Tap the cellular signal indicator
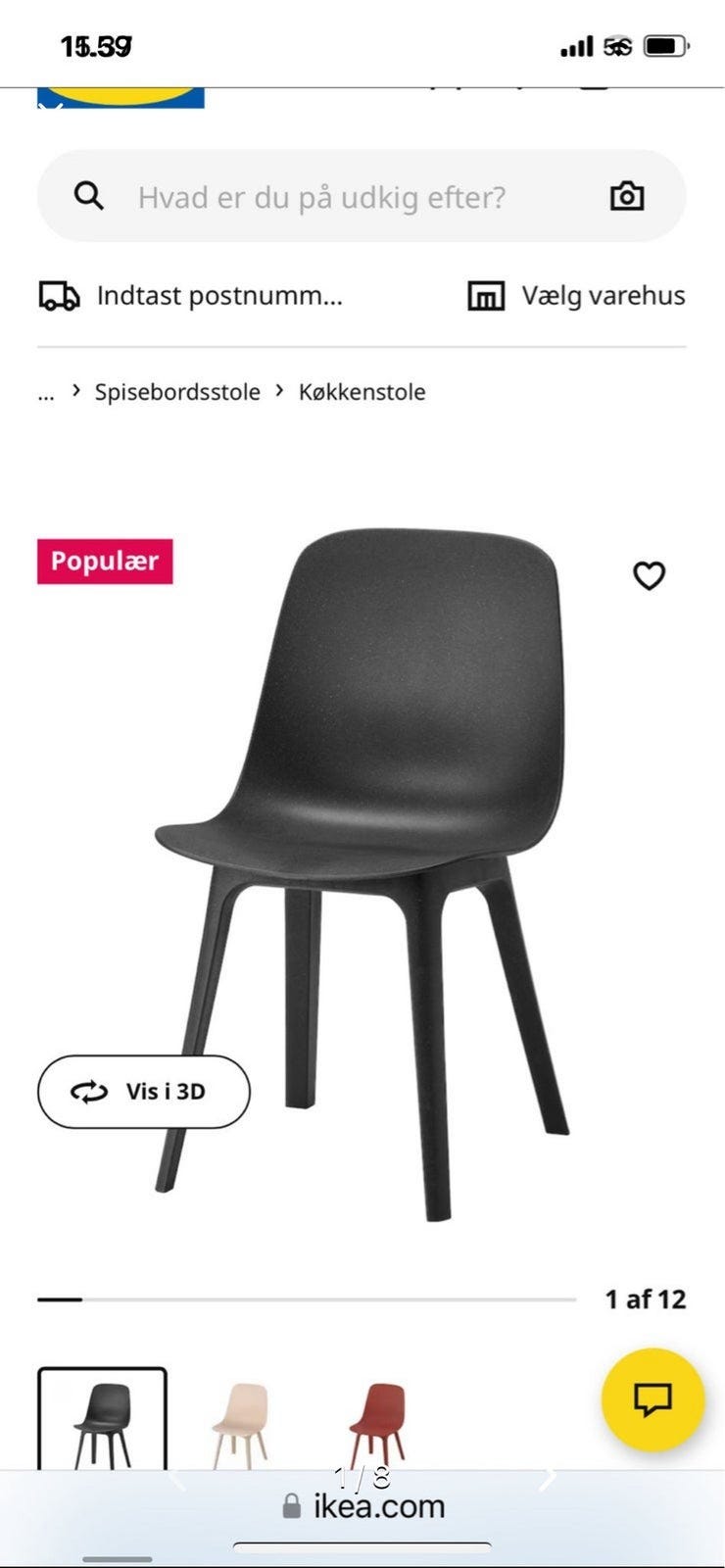Image resolution: width=725 pixels, height=1568 pixels. [578, 44]
